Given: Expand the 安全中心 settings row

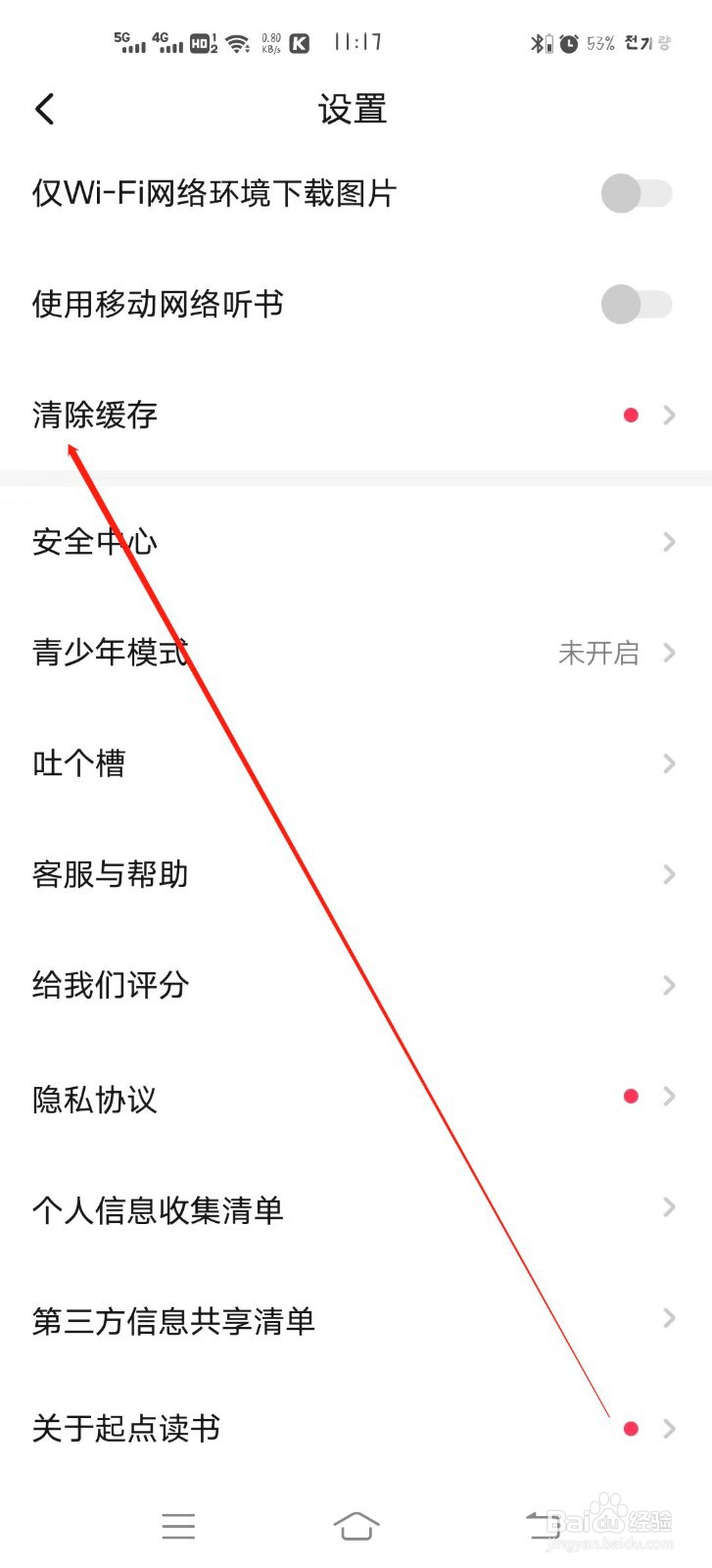Looking at the screenshot, I should tap(669, 542).
